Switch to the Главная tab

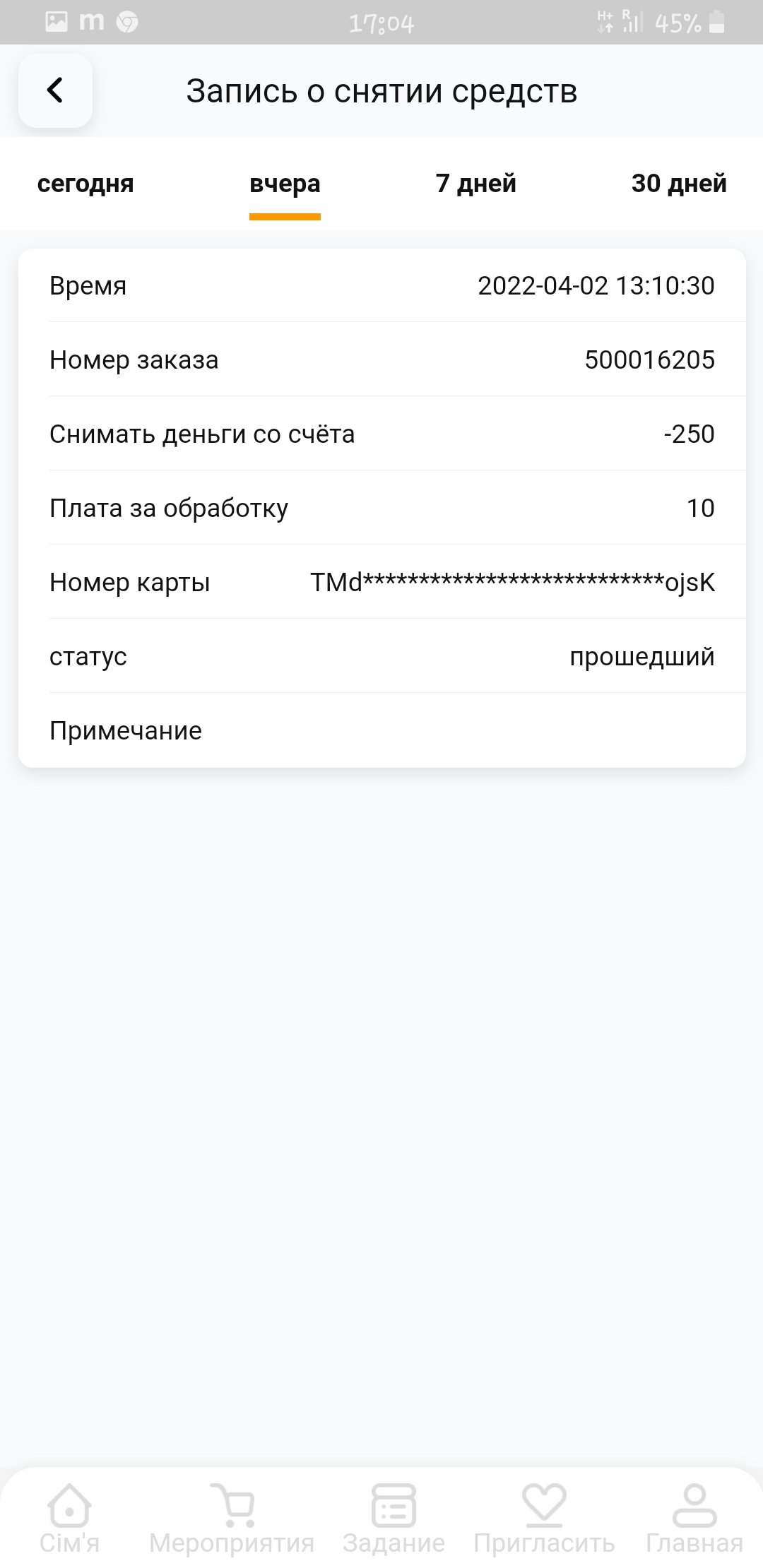click(x=694, y=1519)
